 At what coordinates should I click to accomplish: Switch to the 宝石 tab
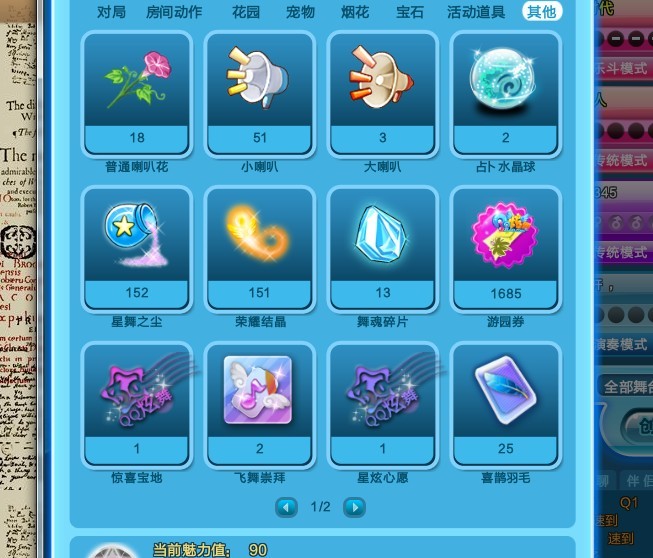[410, 12]
